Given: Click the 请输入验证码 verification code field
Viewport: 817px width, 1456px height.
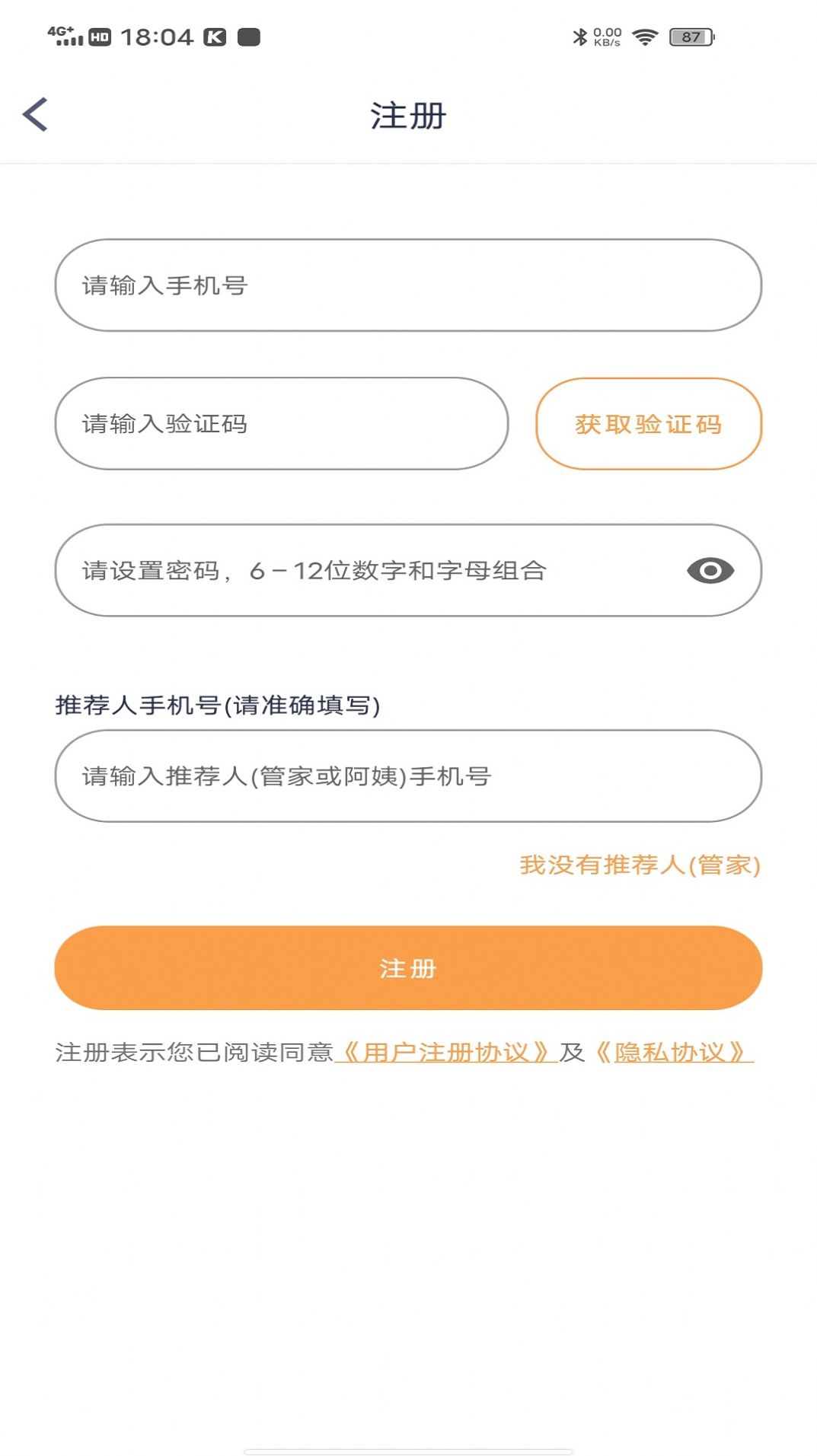Looking at the screenshot, I should pos(280,425).
